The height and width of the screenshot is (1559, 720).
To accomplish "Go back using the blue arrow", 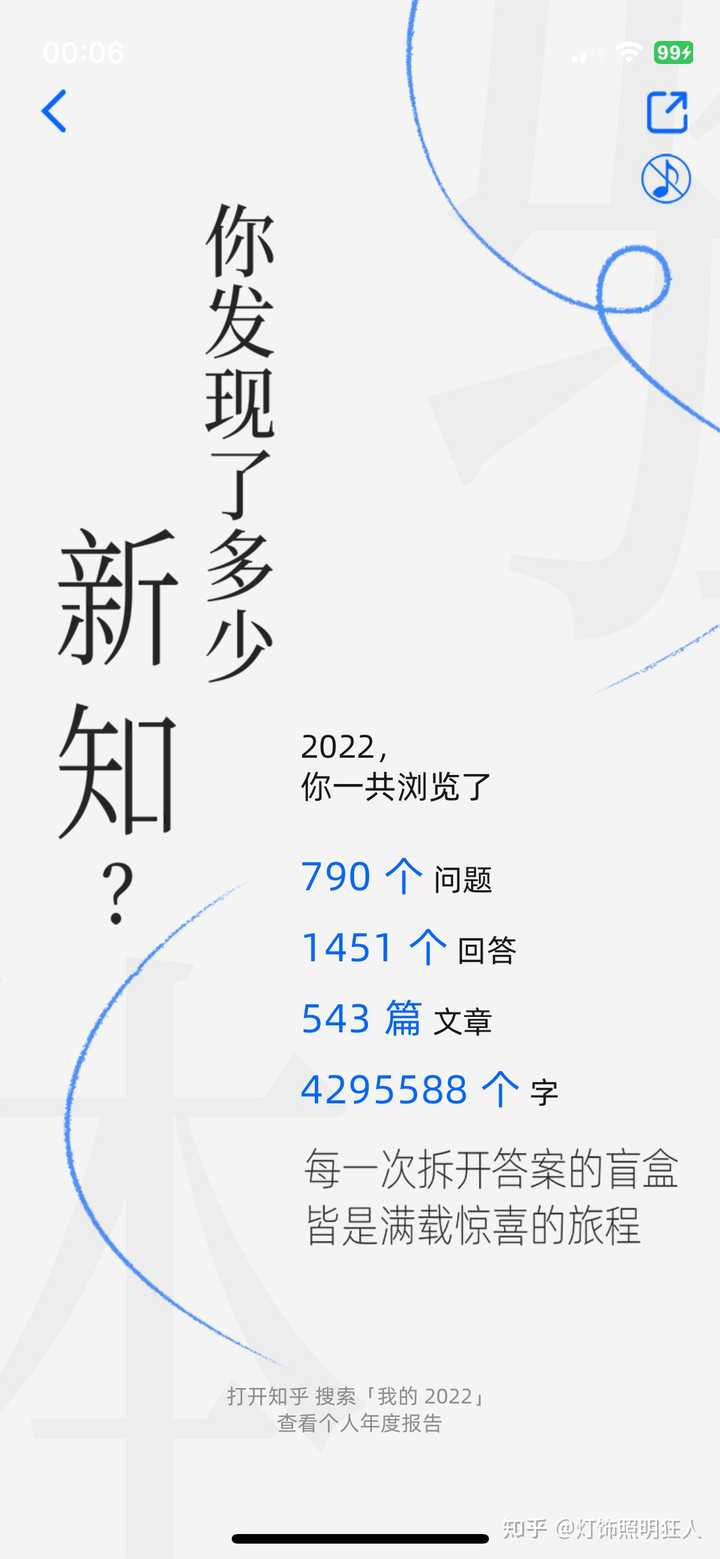I will pyautogui.click(x=54, y=111).
